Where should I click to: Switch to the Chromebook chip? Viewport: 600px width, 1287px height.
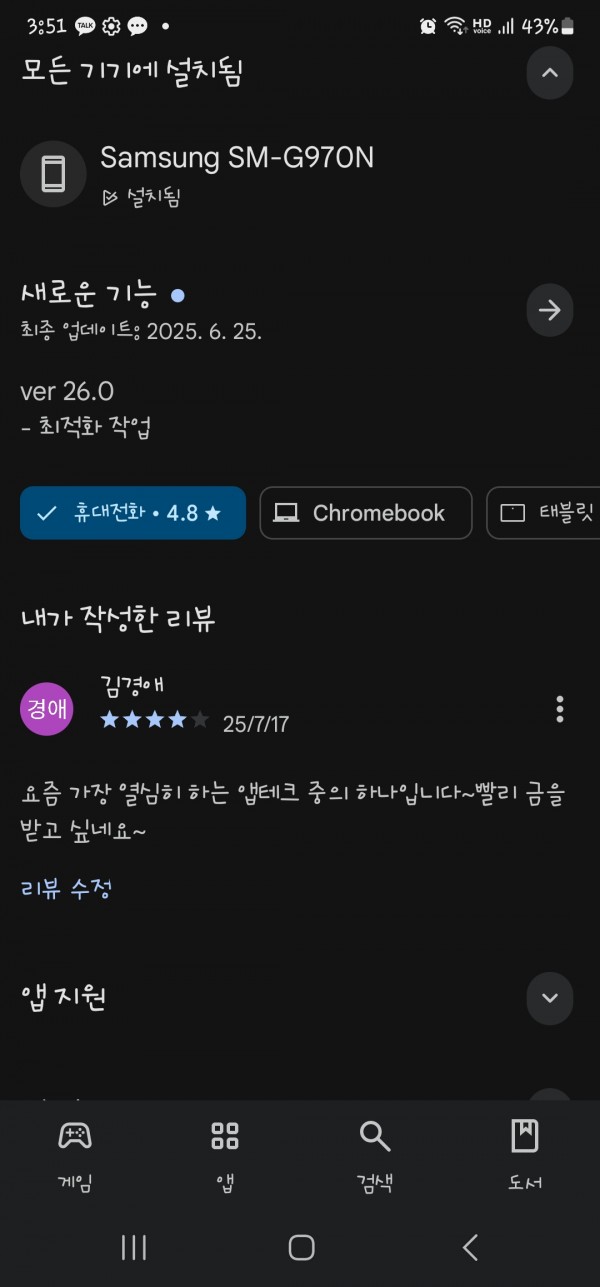click(x=366, y=513)
